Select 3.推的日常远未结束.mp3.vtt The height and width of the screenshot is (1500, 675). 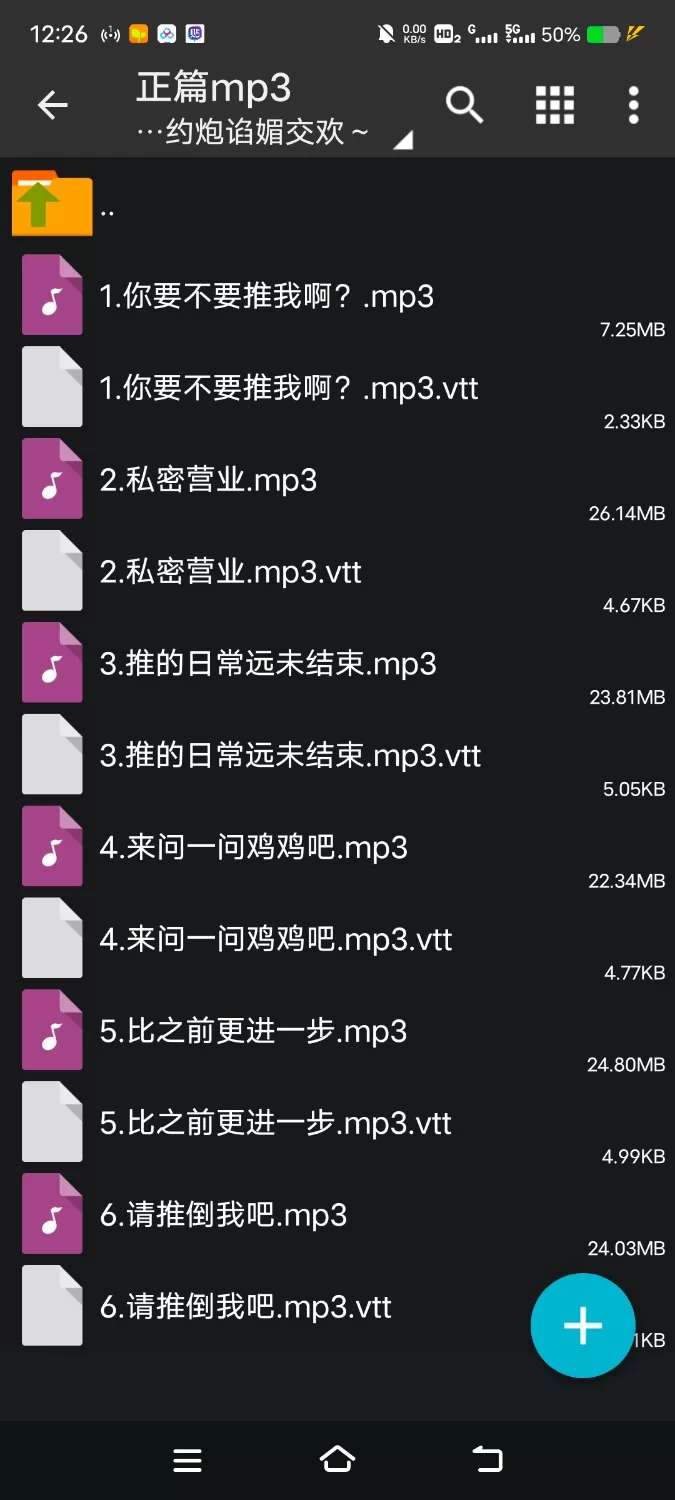pyautogui.click(x=290, y=756)
